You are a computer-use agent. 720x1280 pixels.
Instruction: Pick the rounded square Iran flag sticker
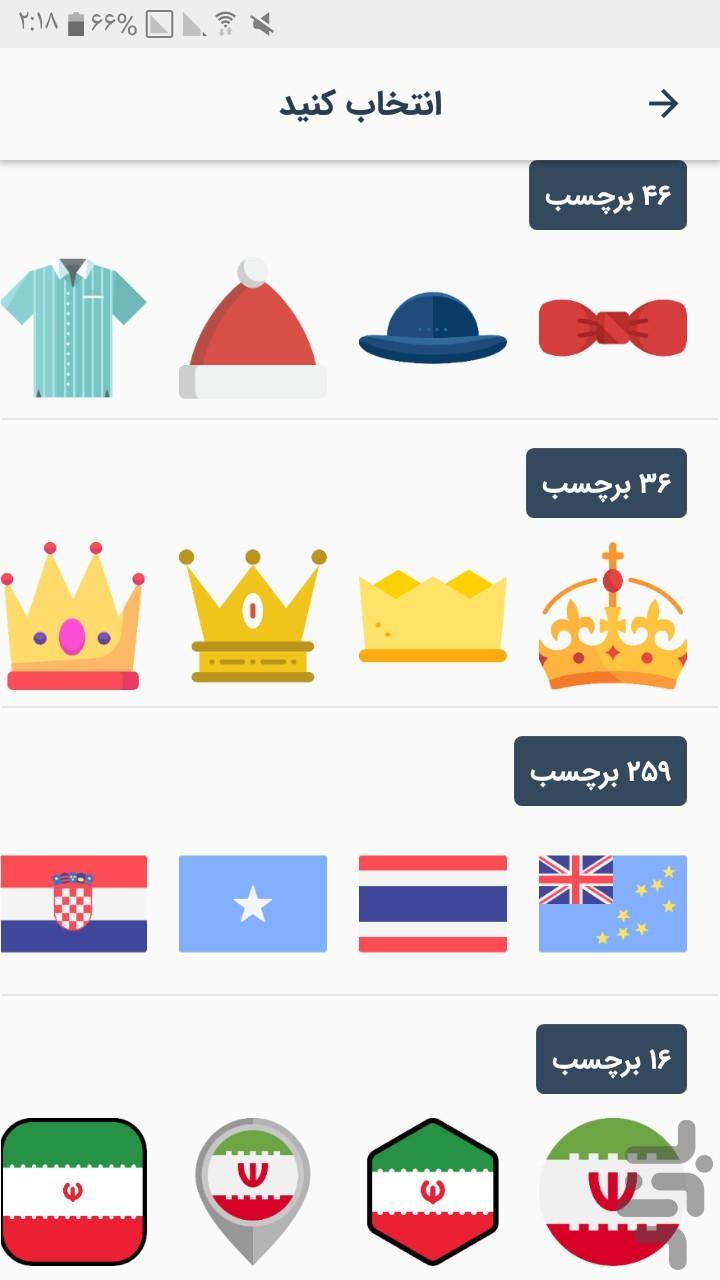73,1192
